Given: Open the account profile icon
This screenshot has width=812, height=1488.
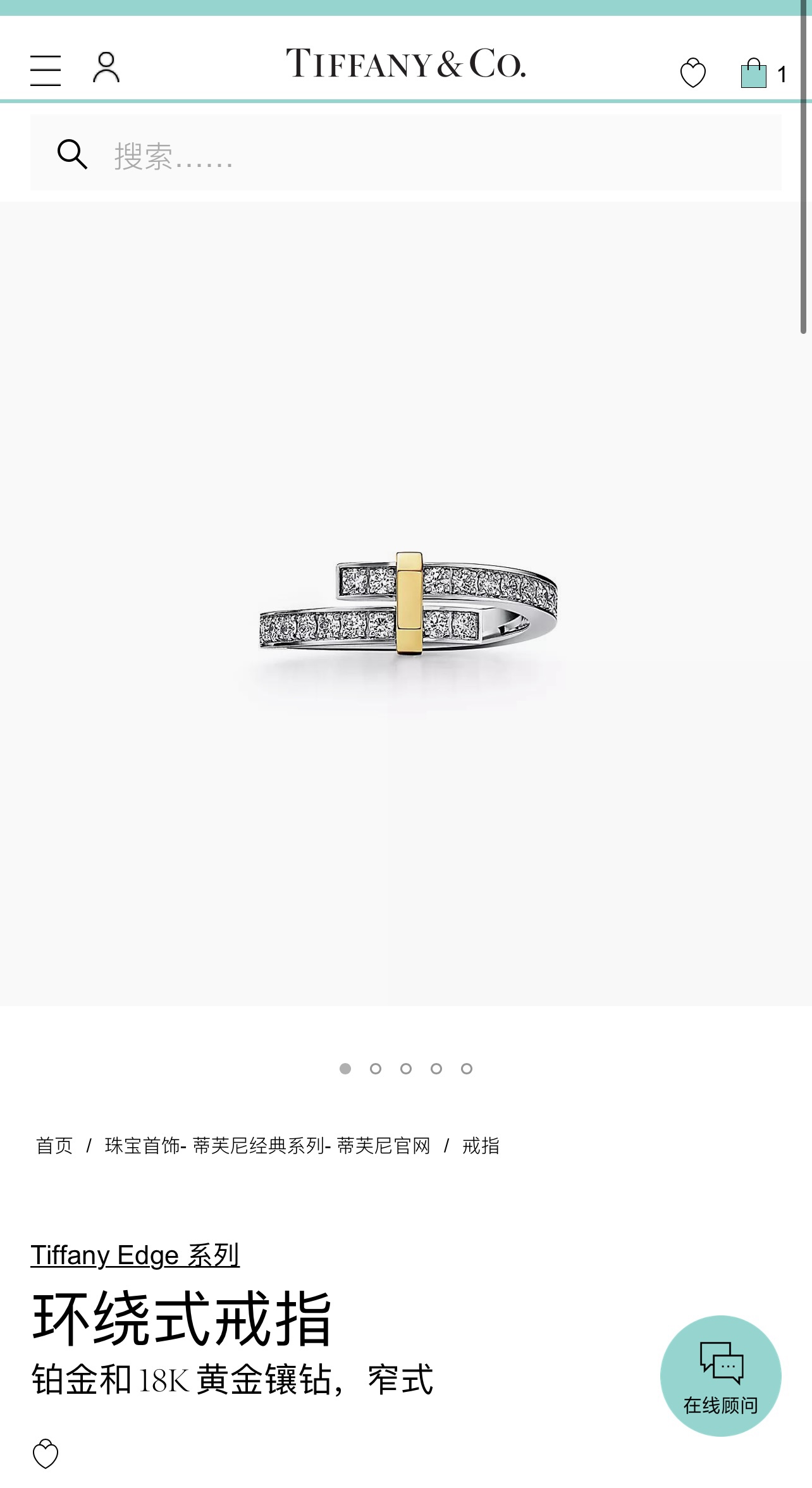Looking at the screenshot, I should pyautogui.click(x=106, y=68).
